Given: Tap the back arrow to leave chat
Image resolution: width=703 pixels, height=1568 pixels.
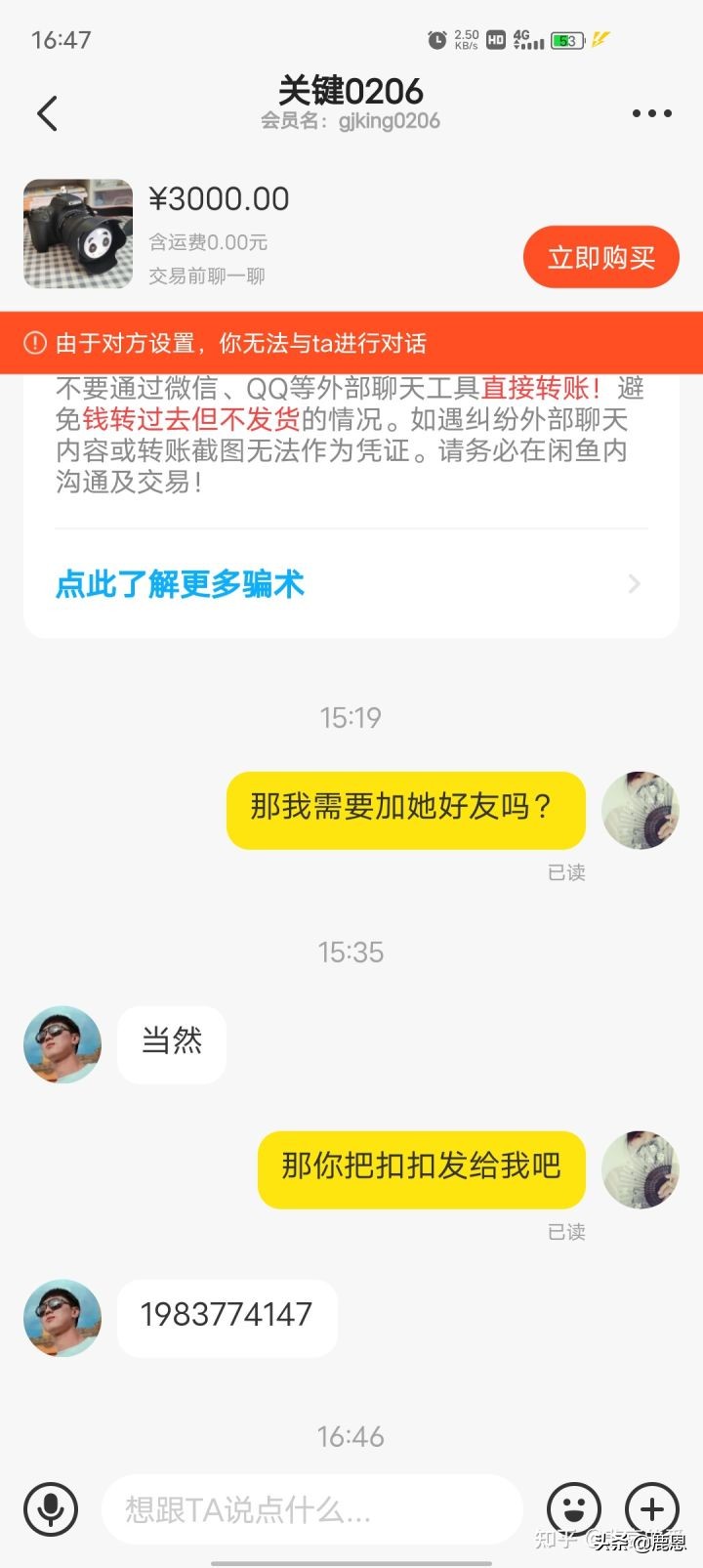Looking at the screenshot, I should pyautogui.click(x=48, y=112).
